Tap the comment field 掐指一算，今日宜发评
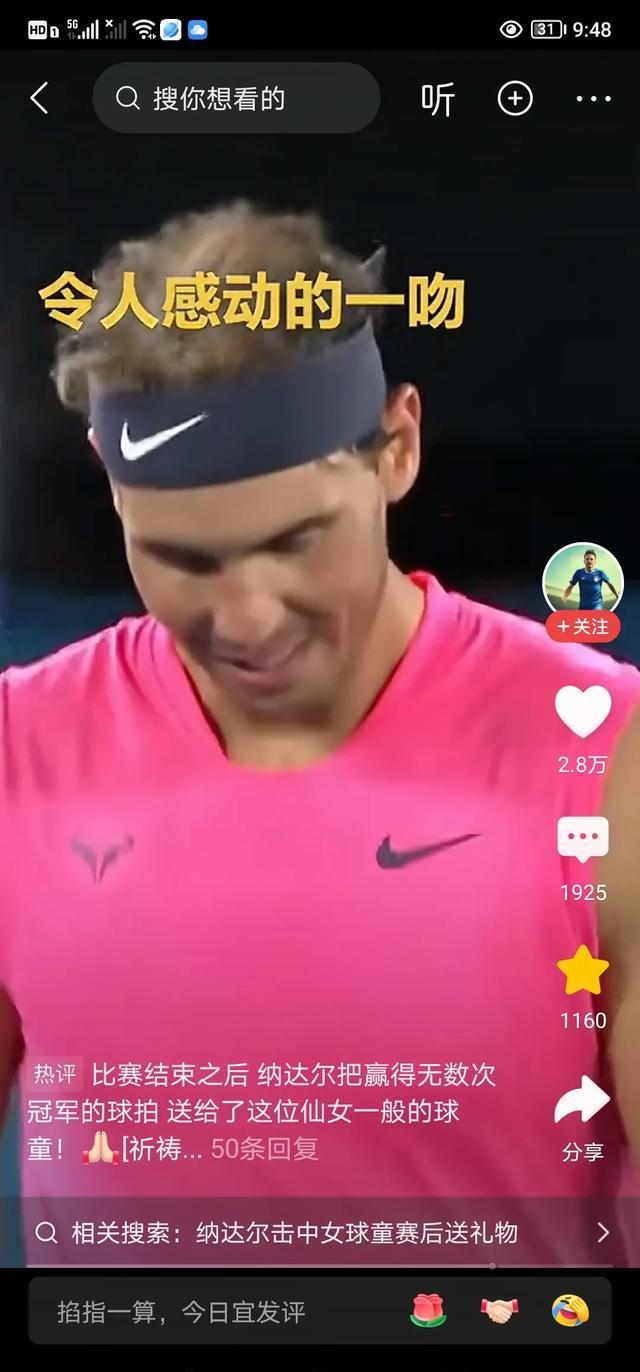This screenshot has height=1372, width=640. tap(200, 1311)
